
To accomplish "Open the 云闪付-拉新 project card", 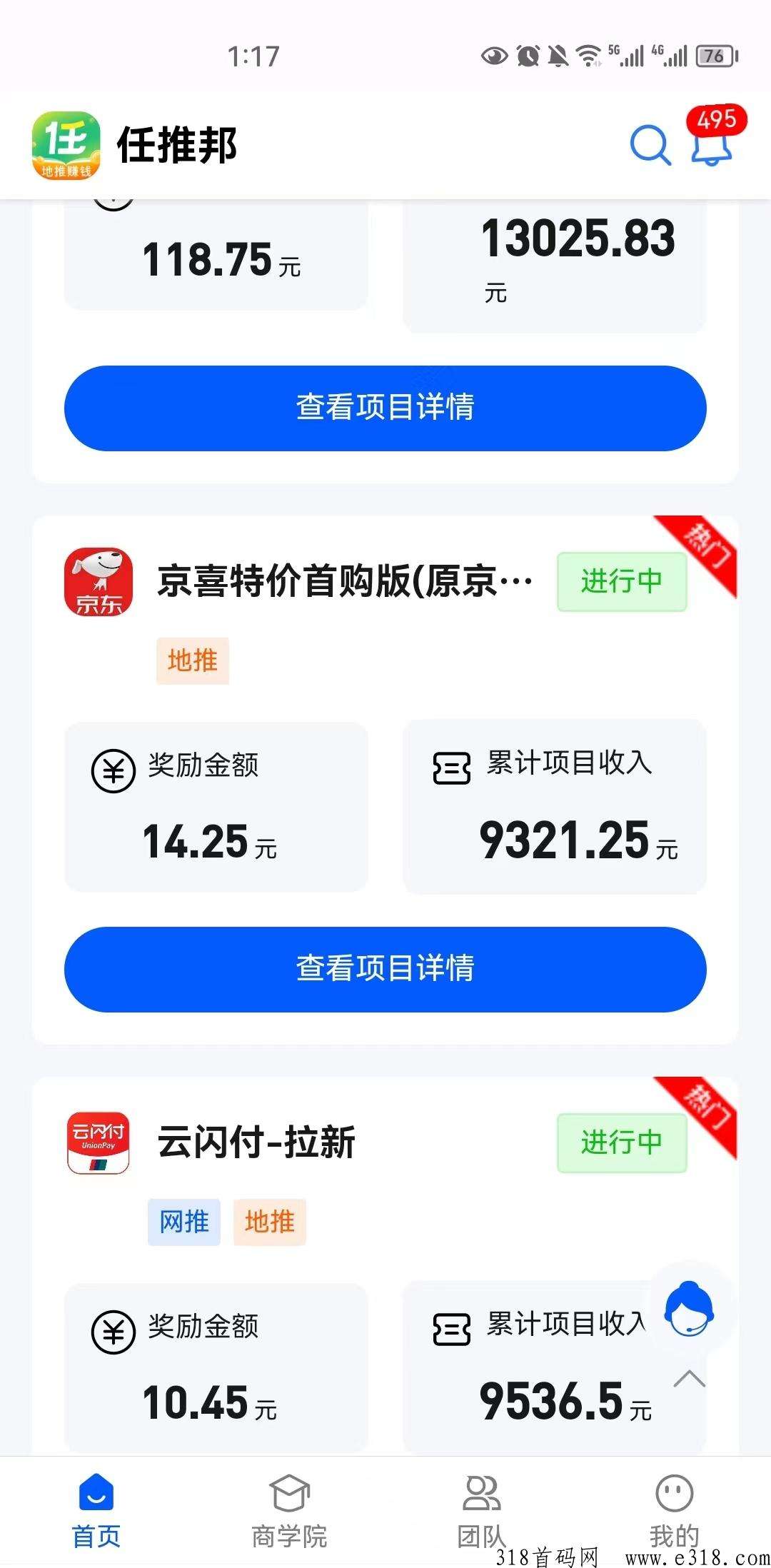I will [385, 1265].
